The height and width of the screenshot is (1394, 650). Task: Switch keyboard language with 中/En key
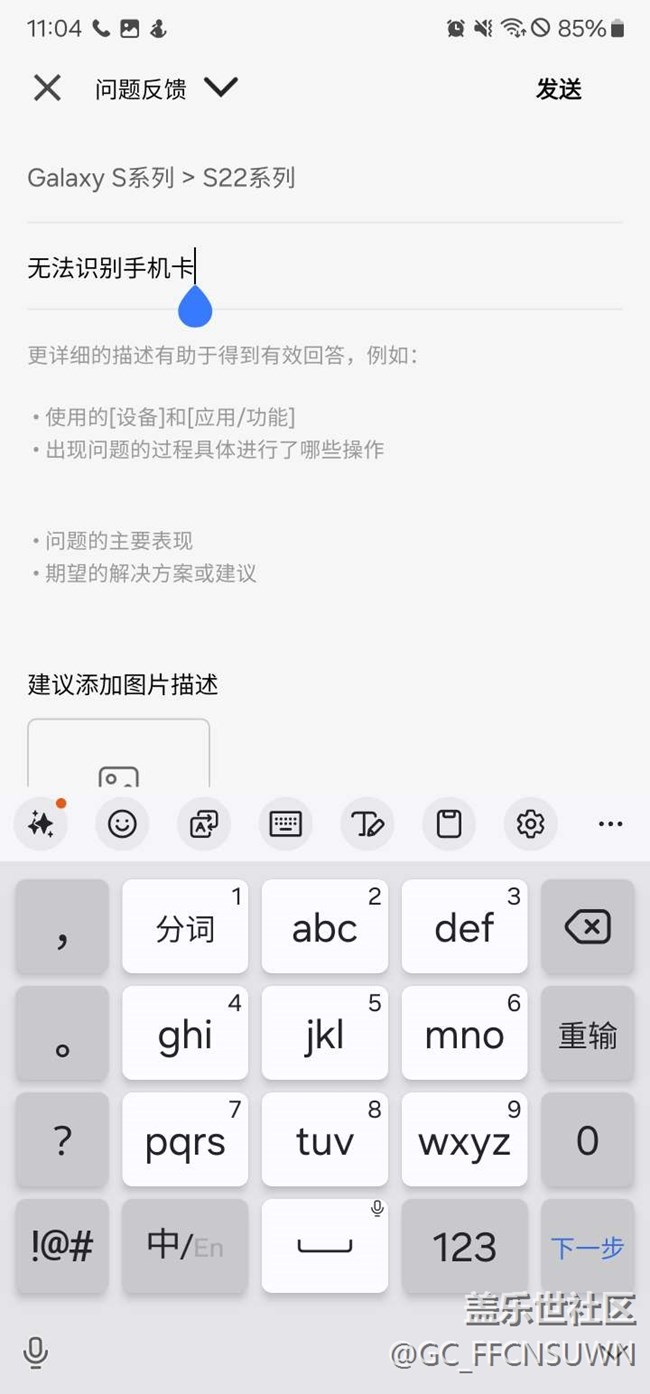tap(185, 1246)
